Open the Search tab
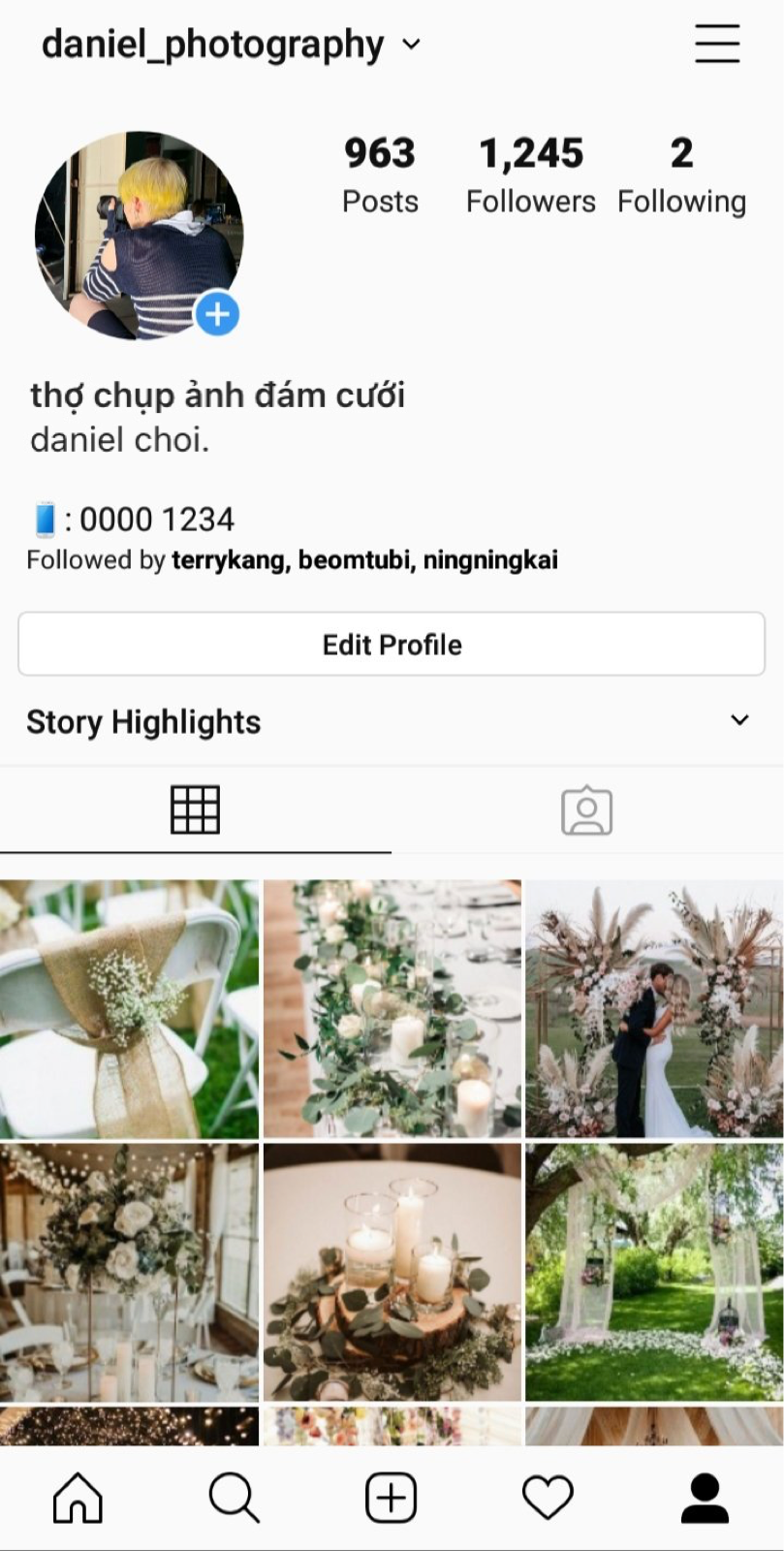 pos(235,1498)
